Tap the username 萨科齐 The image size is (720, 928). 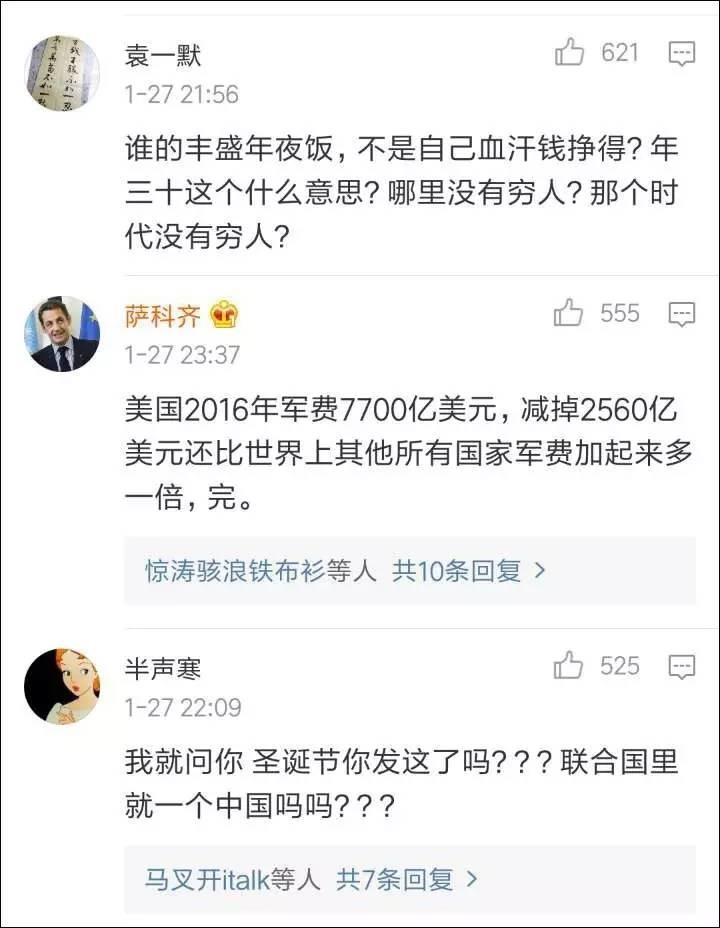pyautogui.click(x=162, y=317)
